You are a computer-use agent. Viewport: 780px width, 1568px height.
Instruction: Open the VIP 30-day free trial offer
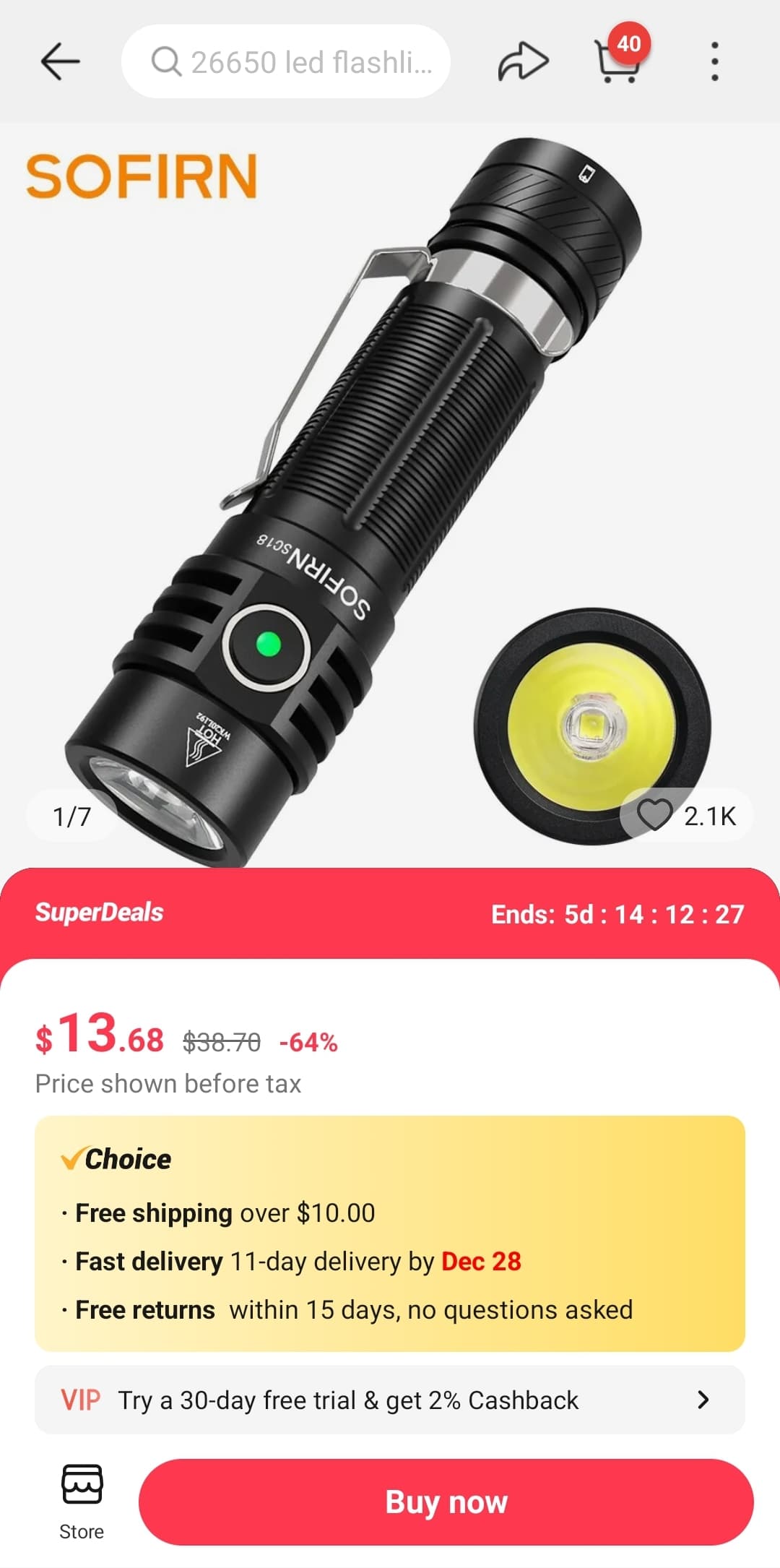point(390,1400)
